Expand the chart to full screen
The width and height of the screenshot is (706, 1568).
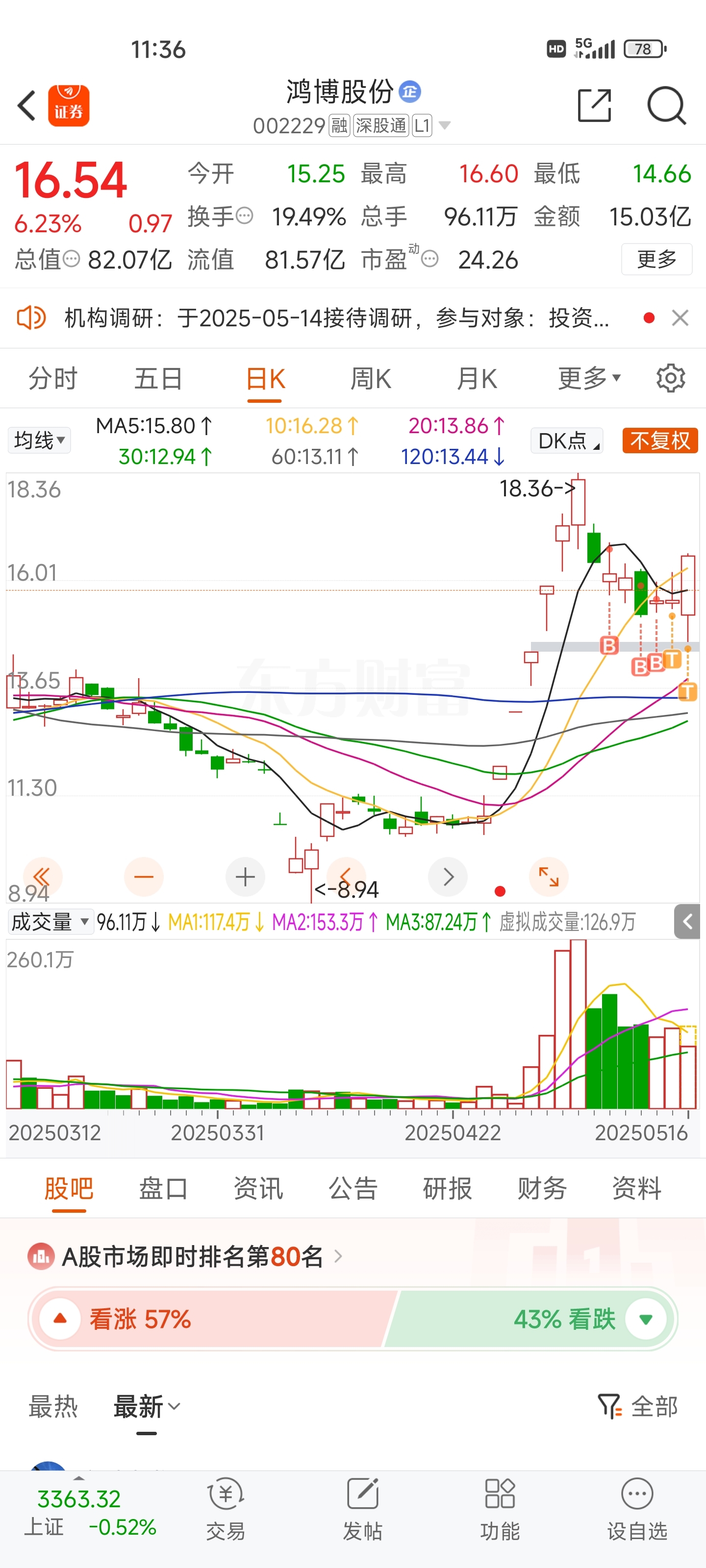pos(548,877)
